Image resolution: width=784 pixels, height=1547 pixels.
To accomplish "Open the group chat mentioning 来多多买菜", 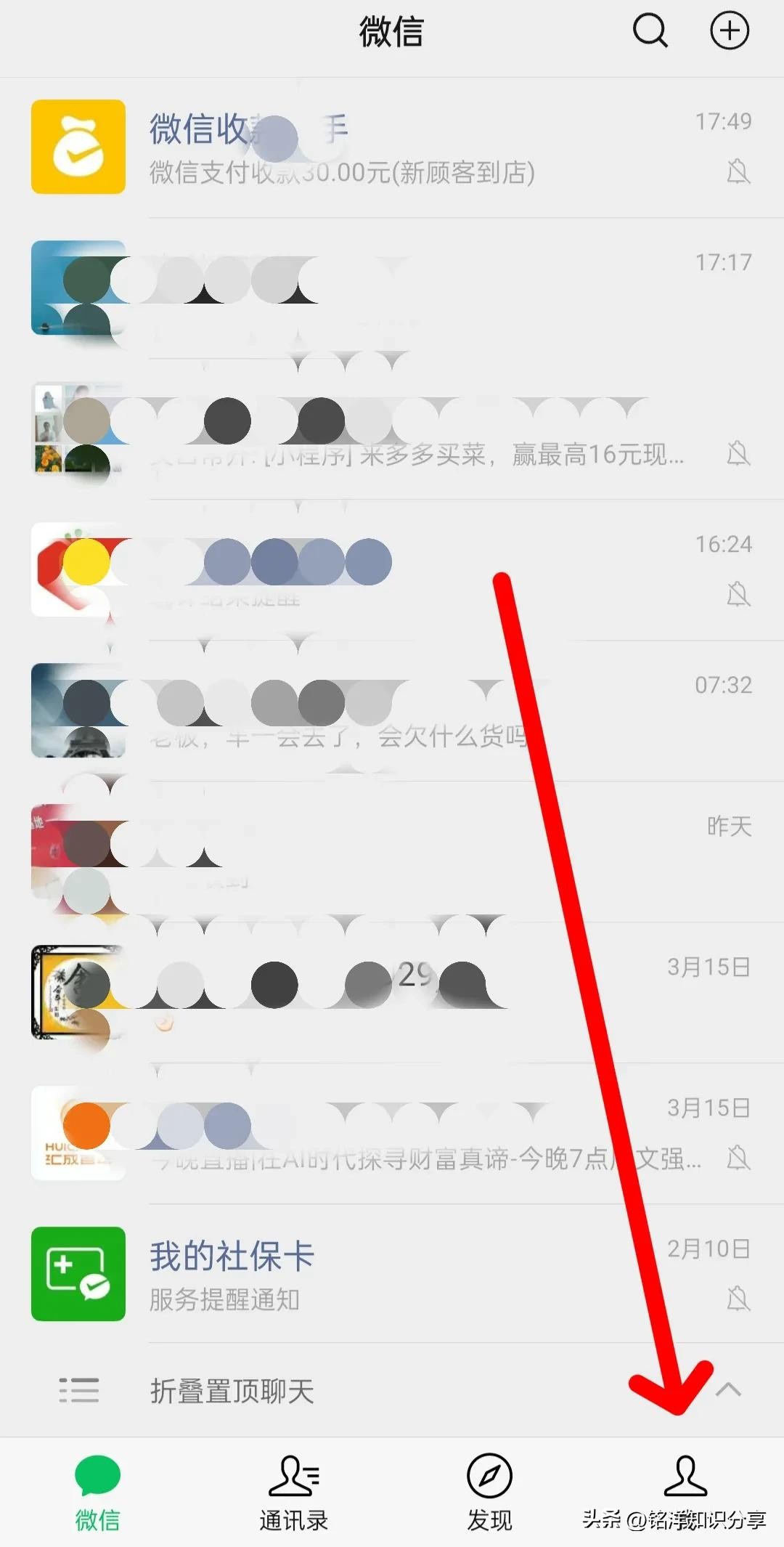I will point(392,429).
